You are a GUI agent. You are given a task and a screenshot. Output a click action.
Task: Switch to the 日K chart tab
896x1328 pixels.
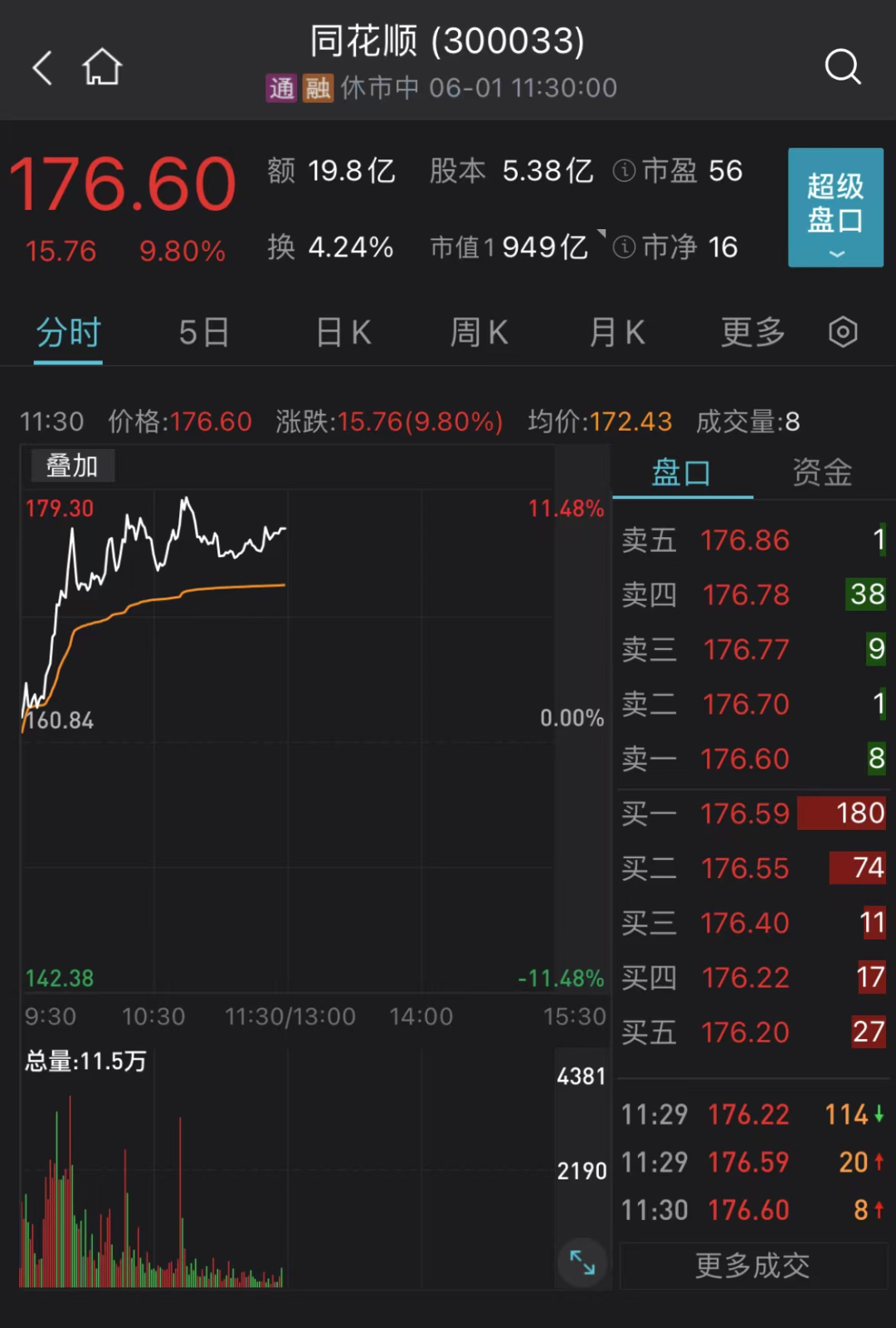point(343,333)
